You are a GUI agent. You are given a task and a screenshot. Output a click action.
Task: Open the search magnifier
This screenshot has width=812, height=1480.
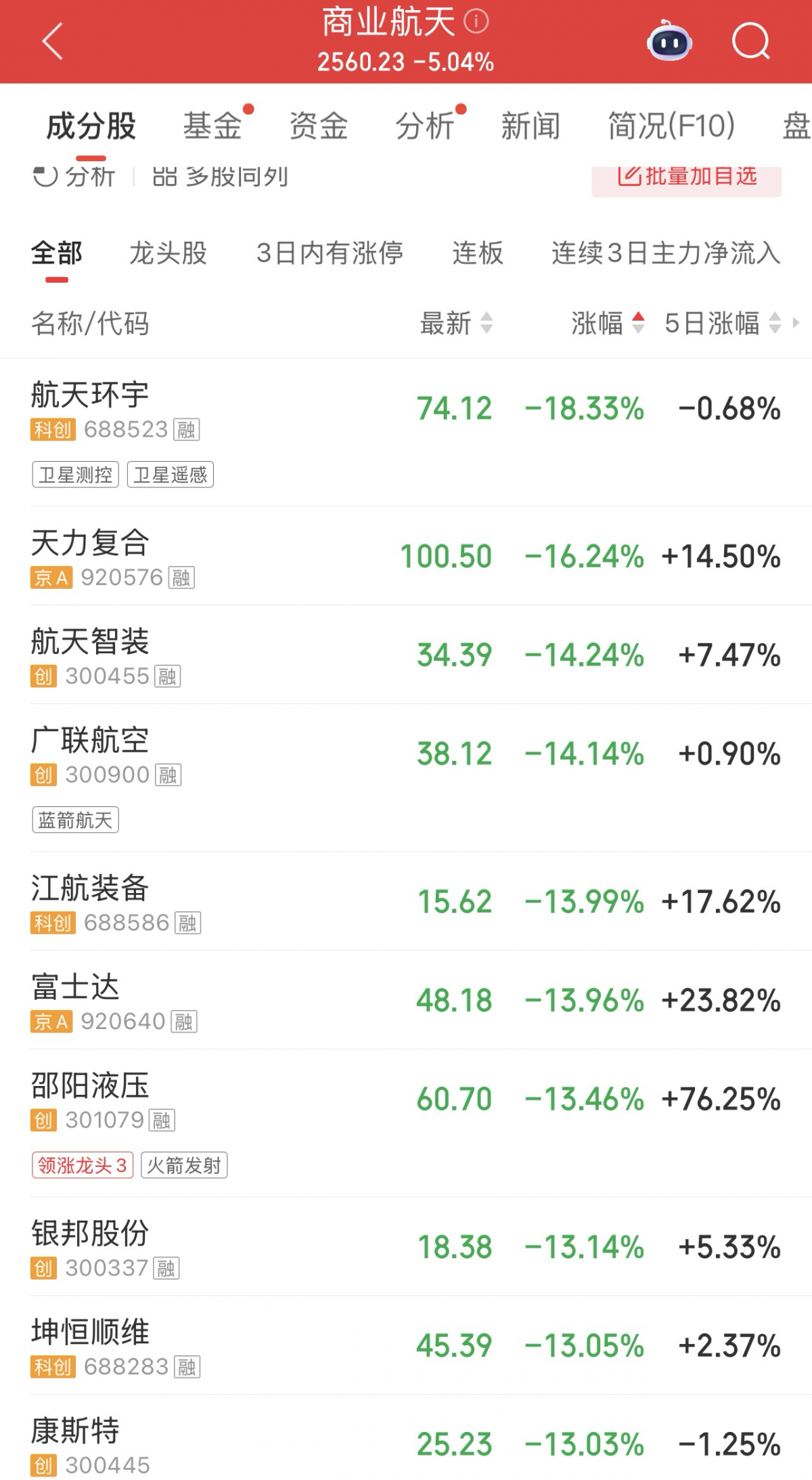click(750, 42)
